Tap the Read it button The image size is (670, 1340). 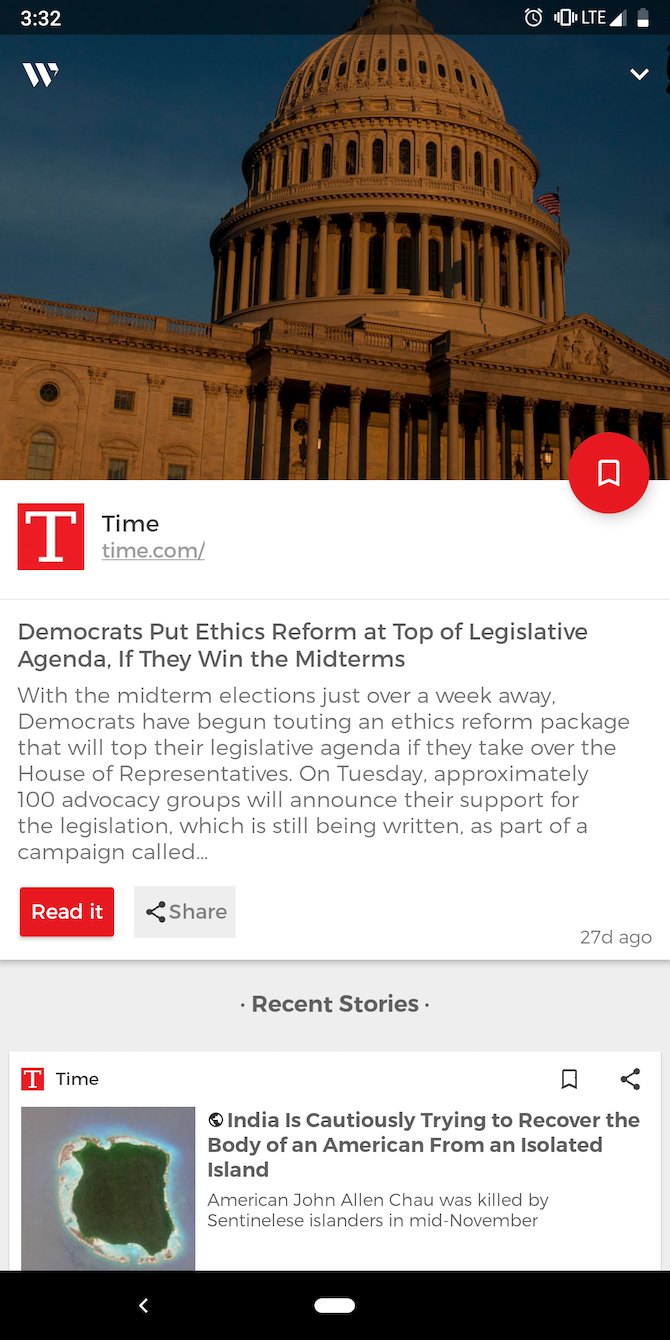tap(67, 911)
